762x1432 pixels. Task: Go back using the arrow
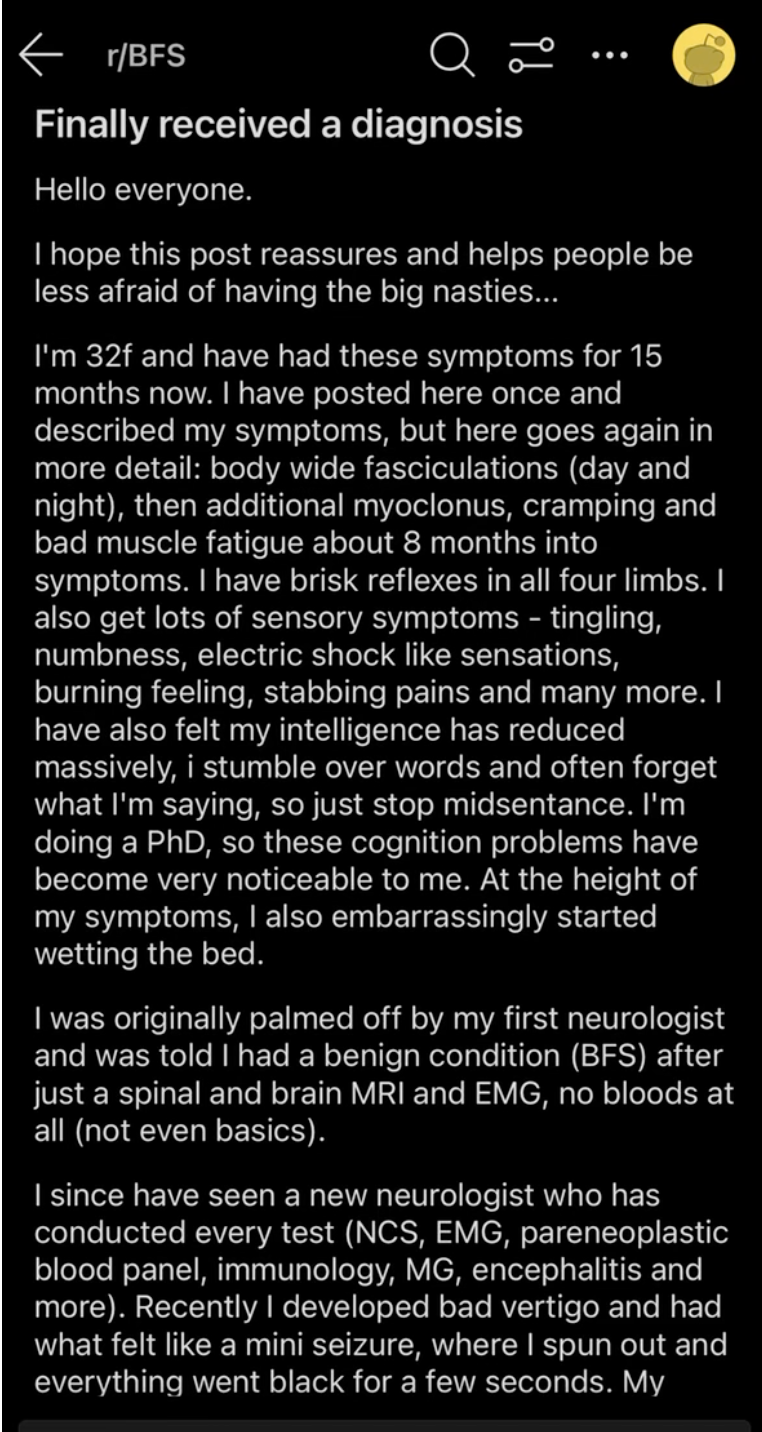click(x=41, y=56)
